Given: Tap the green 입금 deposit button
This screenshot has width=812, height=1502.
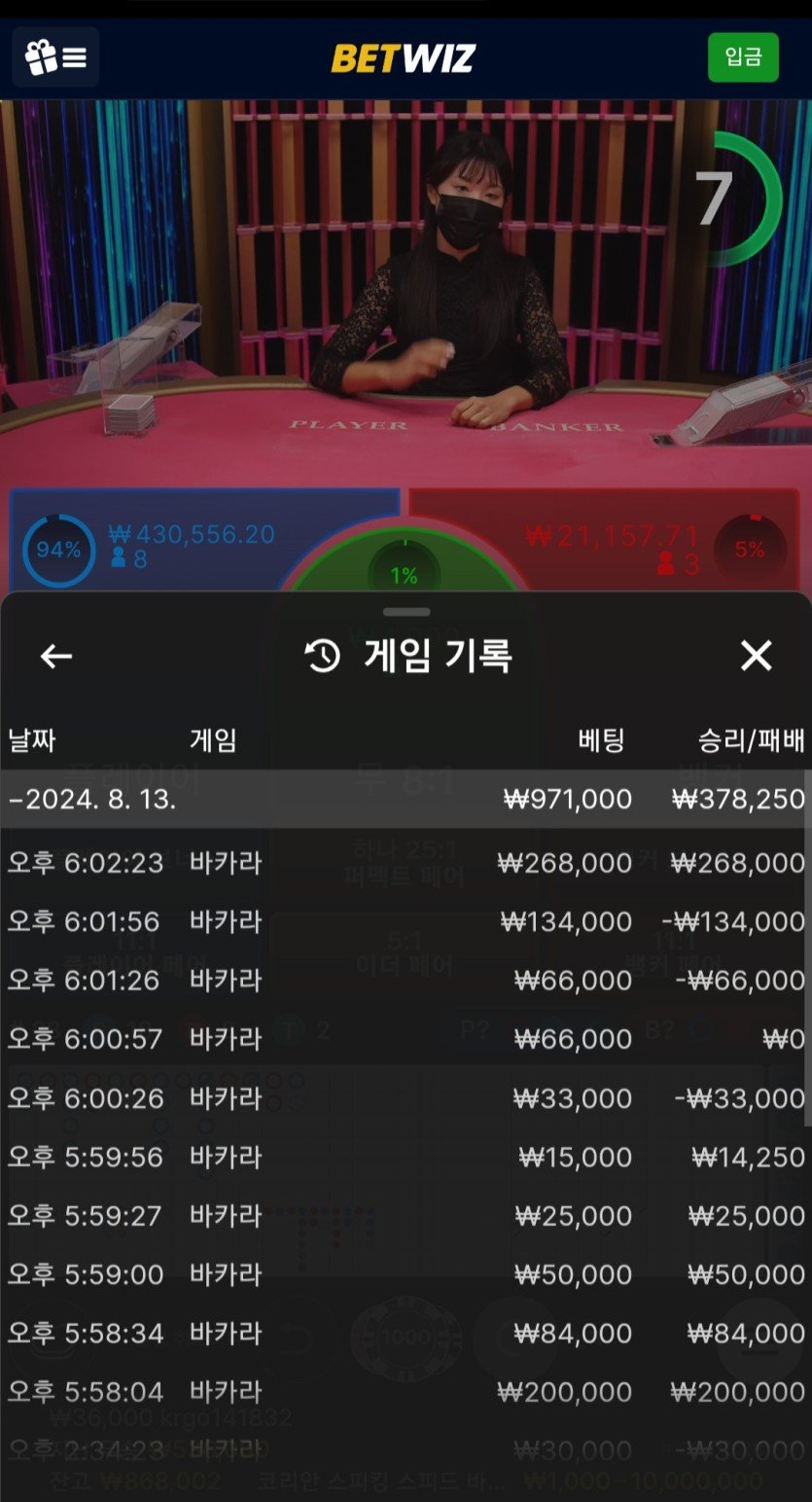Looking at the screenshot, I should pos(743,57).
